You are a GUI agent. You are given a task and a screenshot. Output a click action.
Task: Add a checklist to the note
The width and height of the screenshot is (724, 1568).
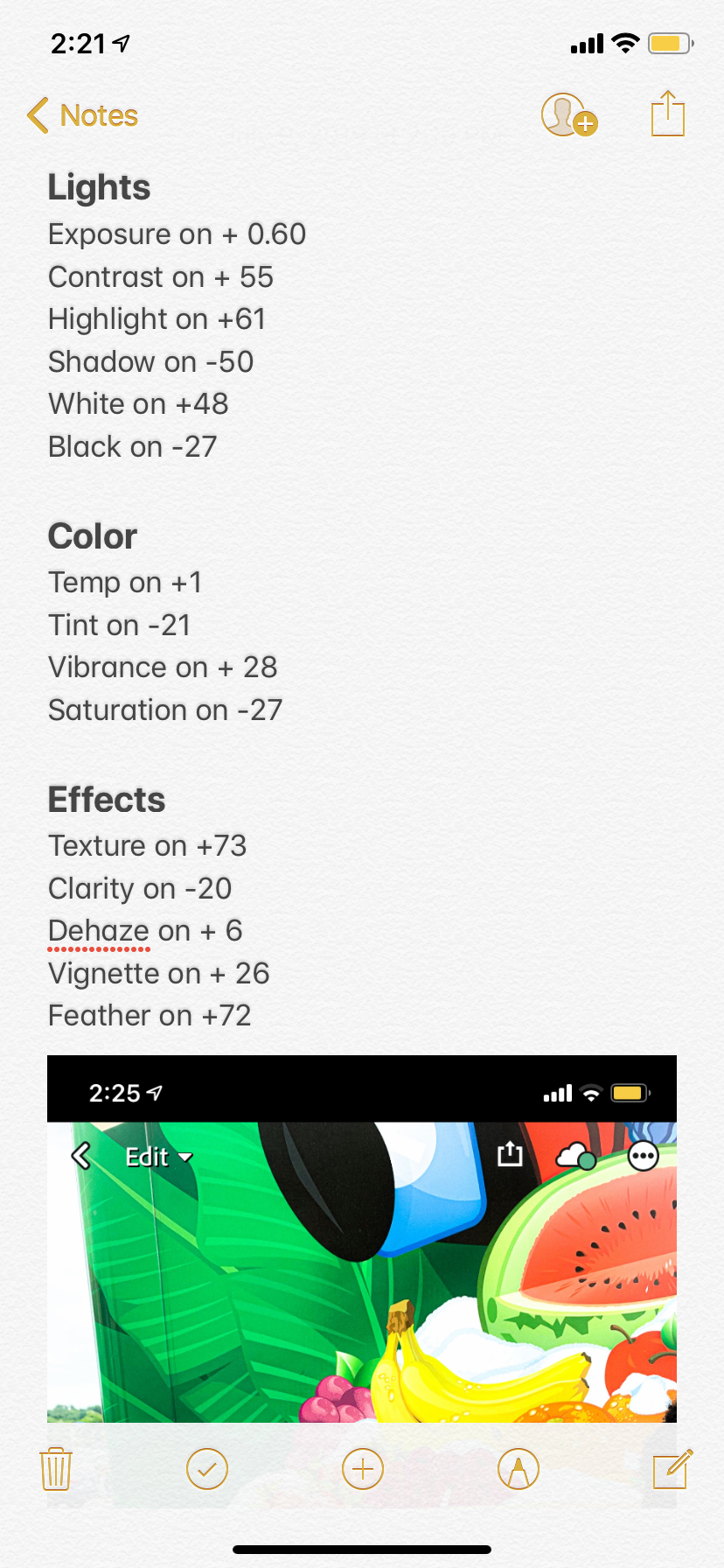coord(207,1469)
